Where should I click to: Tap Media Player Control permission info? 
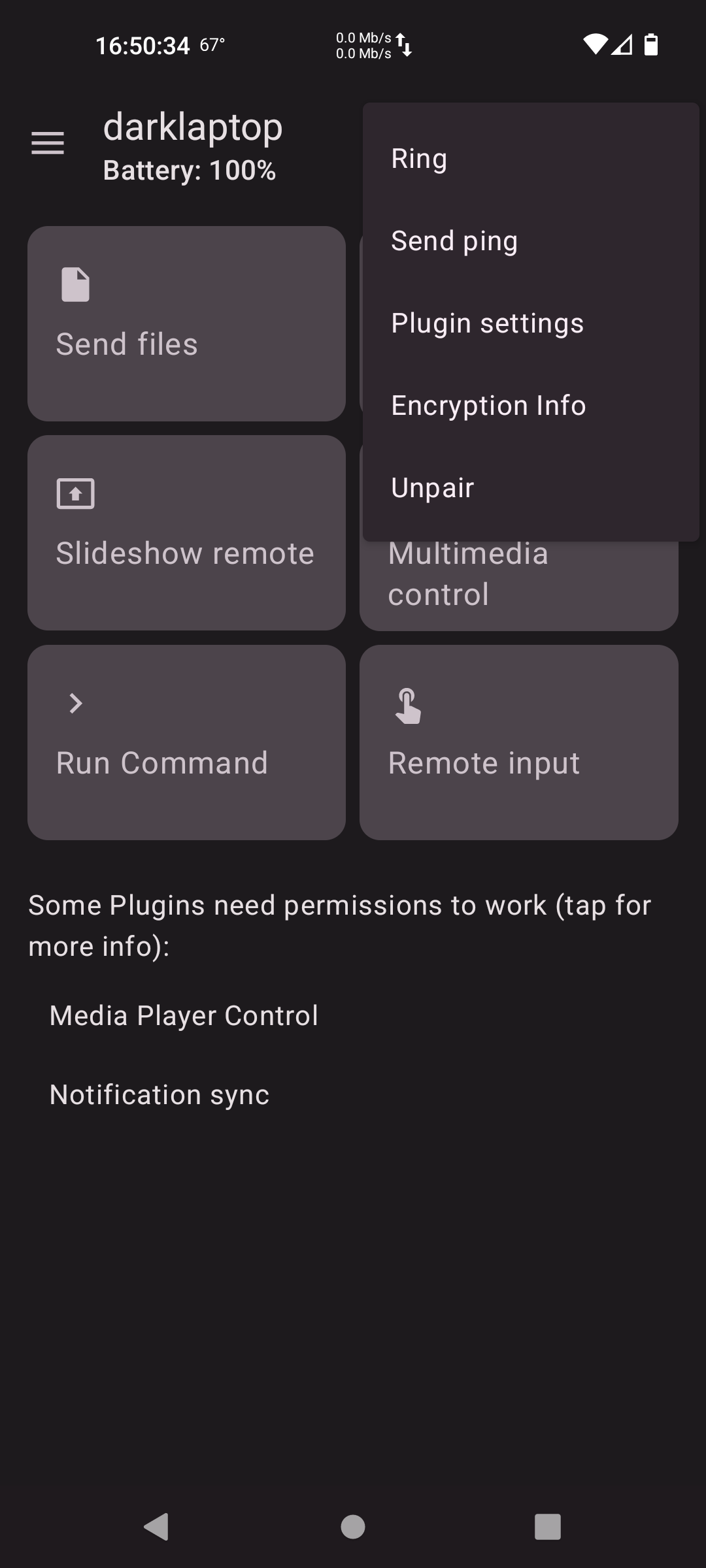tap(184, 1015)
